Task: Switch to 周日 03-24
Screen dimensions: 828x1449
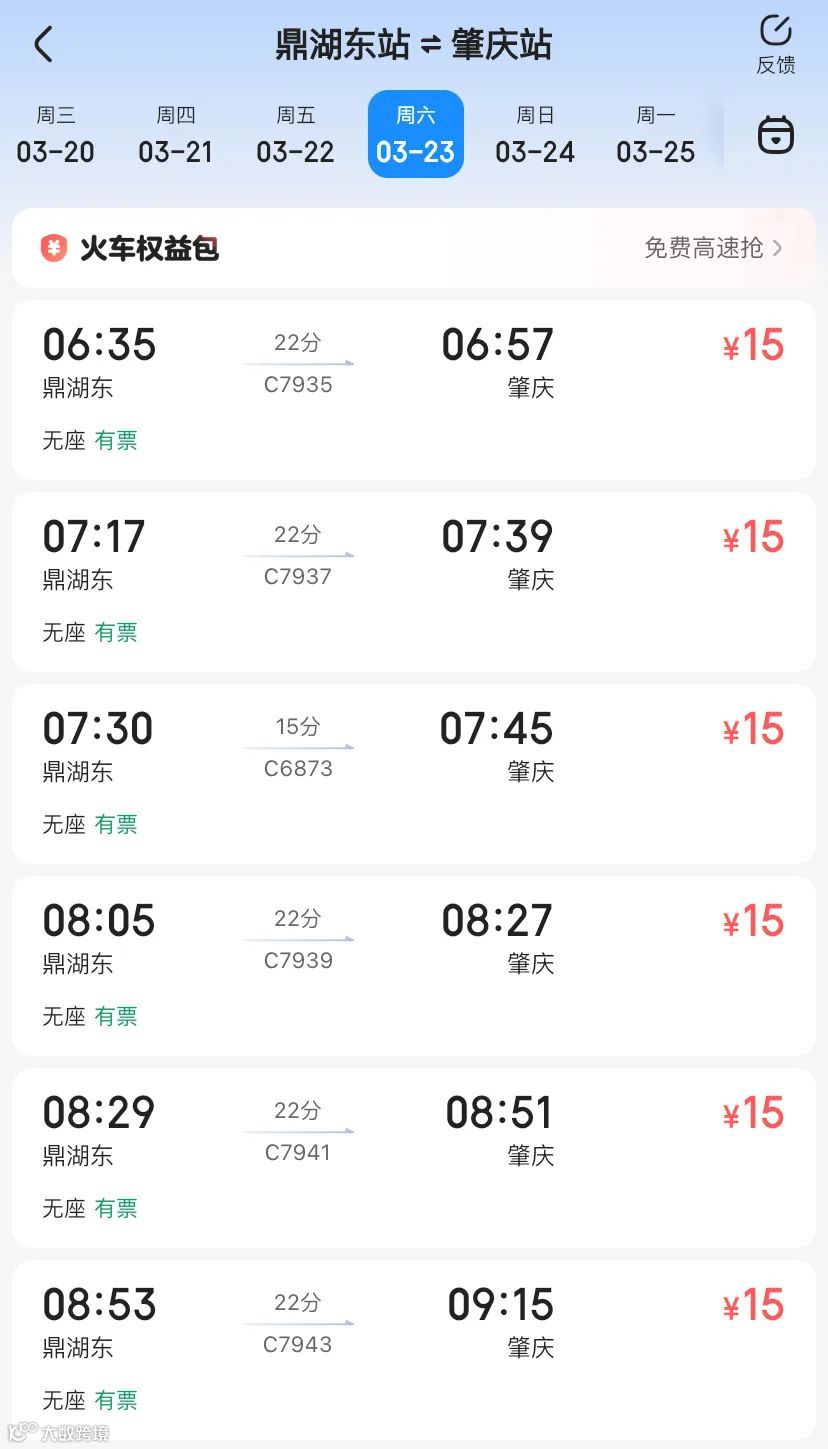Action: coord(535,135)
